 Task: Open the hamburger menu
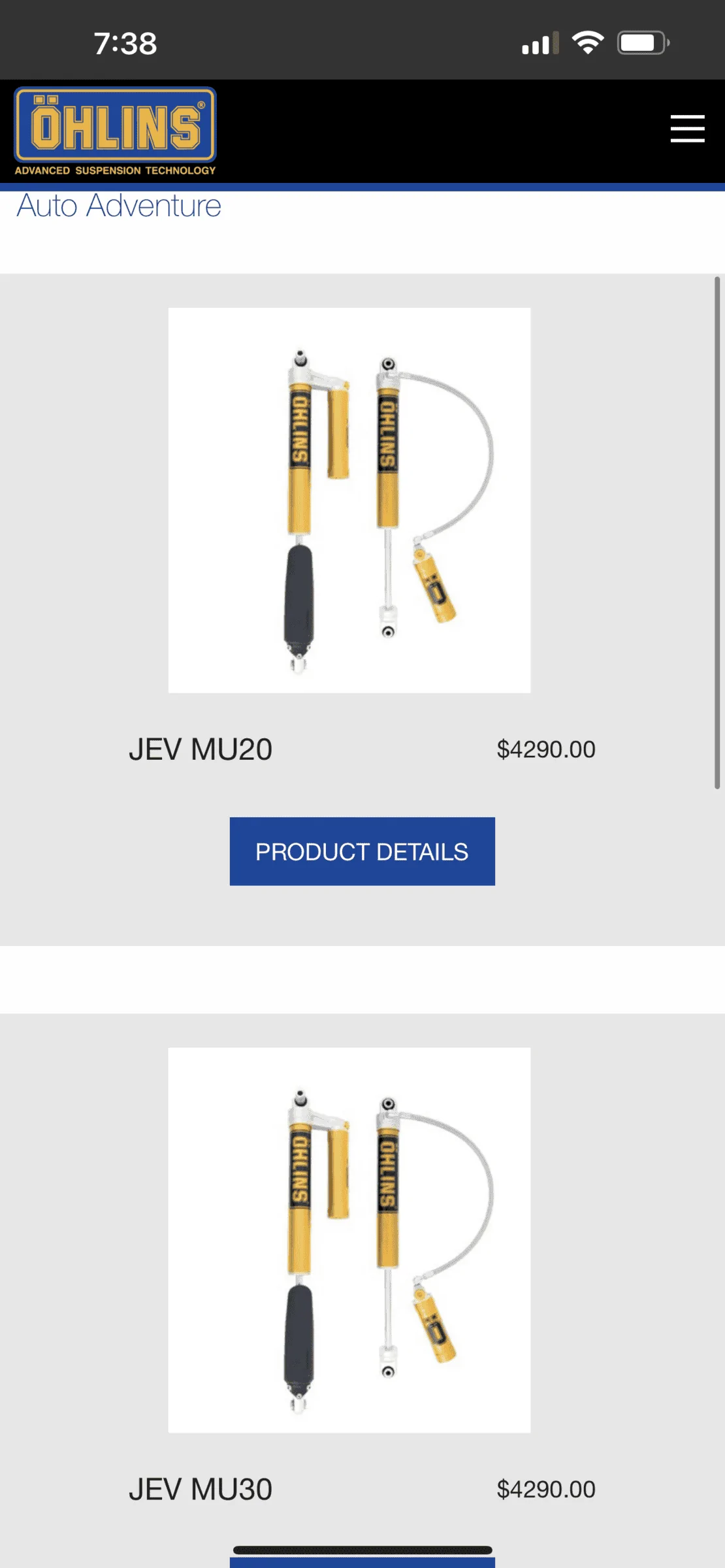tap(687, 129)
